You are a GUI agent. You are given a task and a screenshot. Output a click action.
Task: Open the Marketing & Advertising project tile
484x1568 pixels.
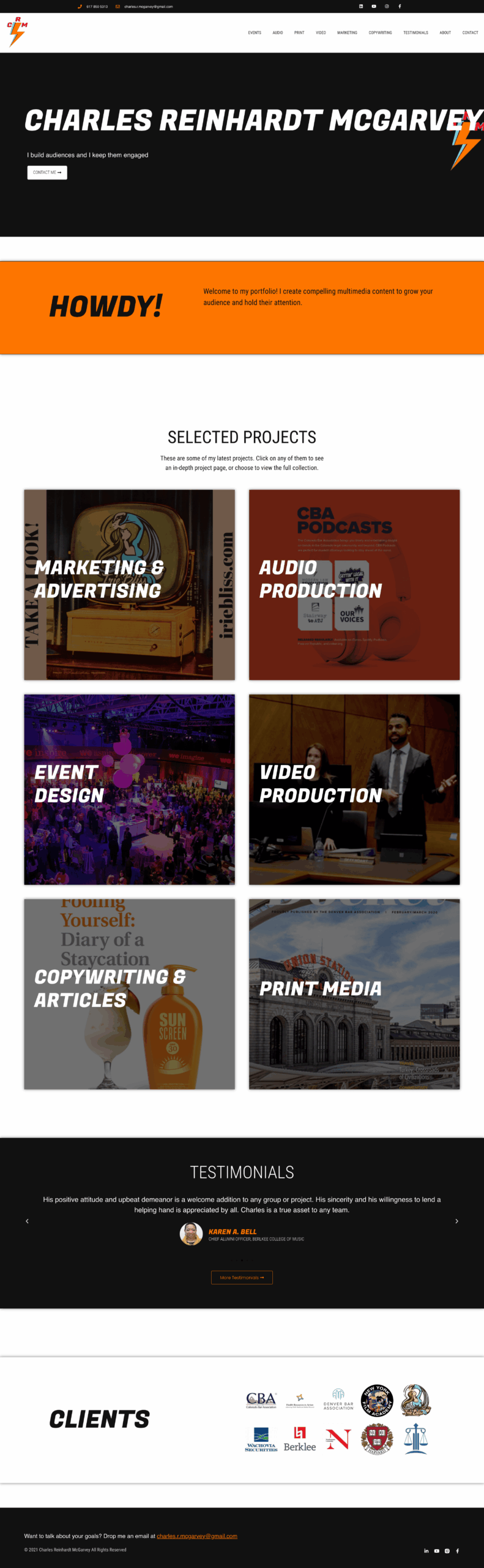tap(129, 584)
